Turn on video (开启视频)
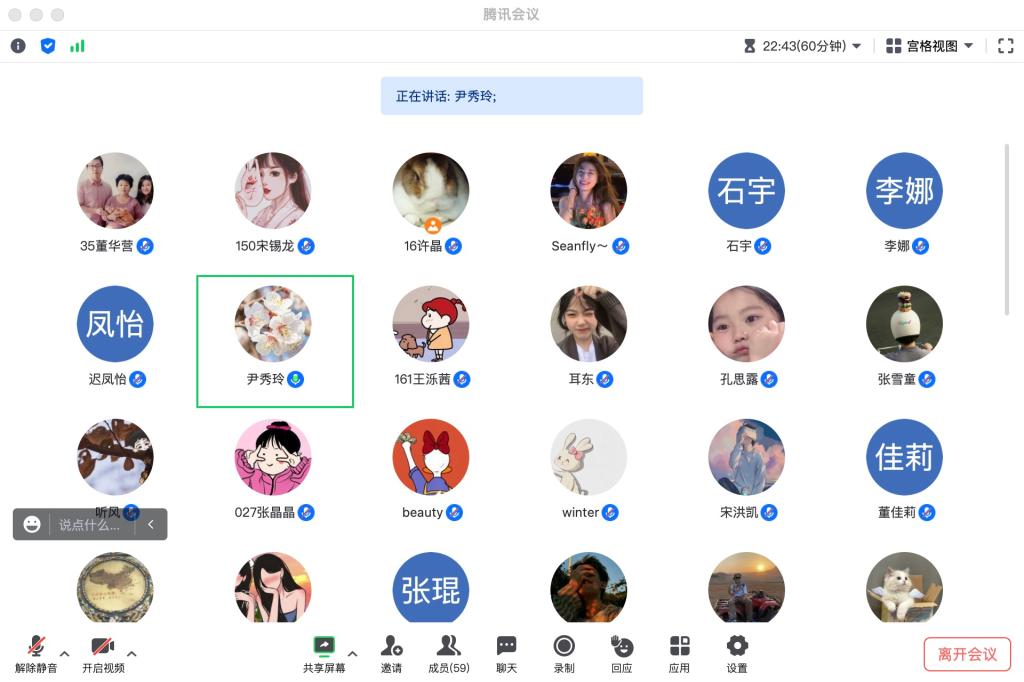This screenshot has width=1024, height=682. [103, 653]
